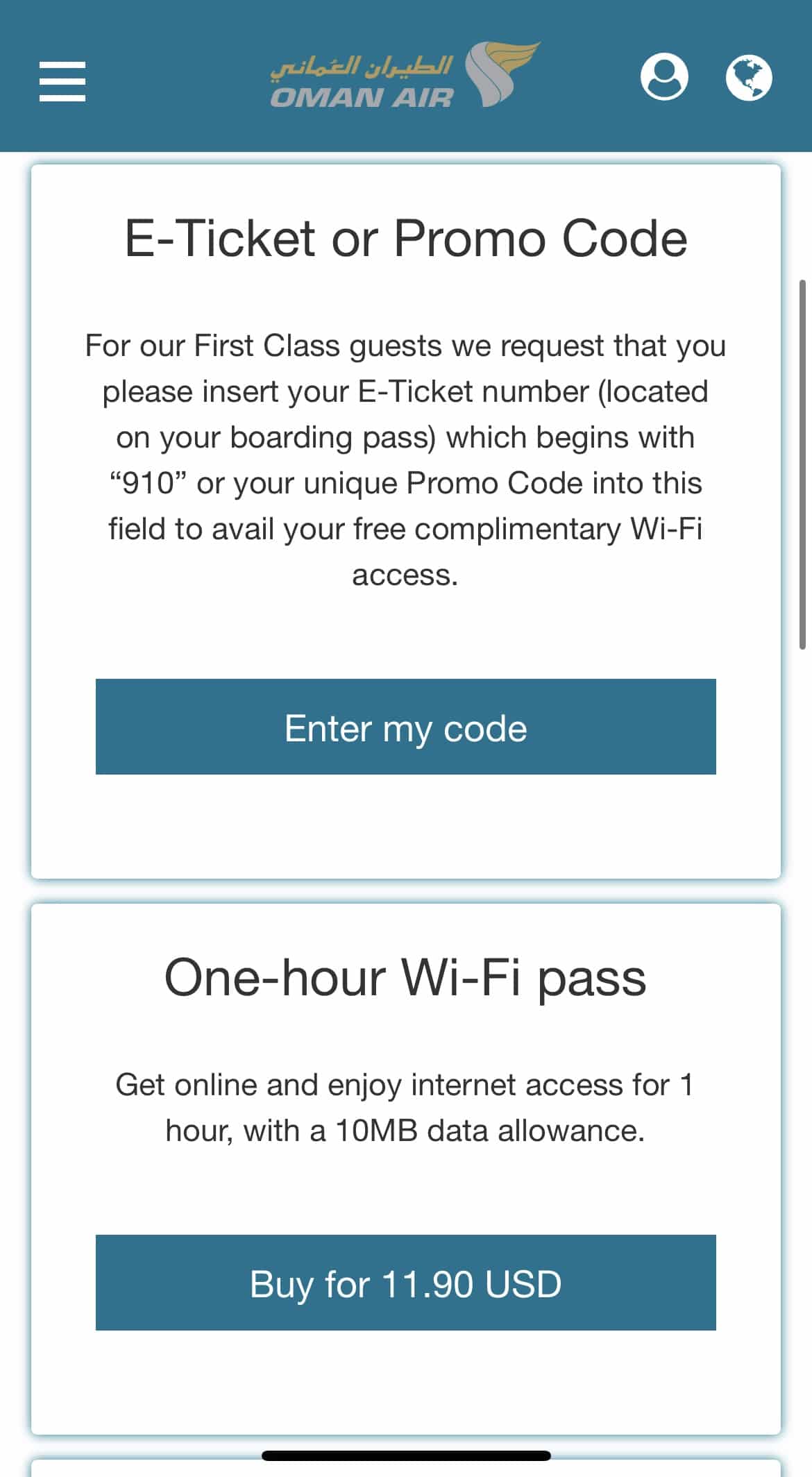Open the globe language selector
The image size is (812, 1477).
coord(748,76)
